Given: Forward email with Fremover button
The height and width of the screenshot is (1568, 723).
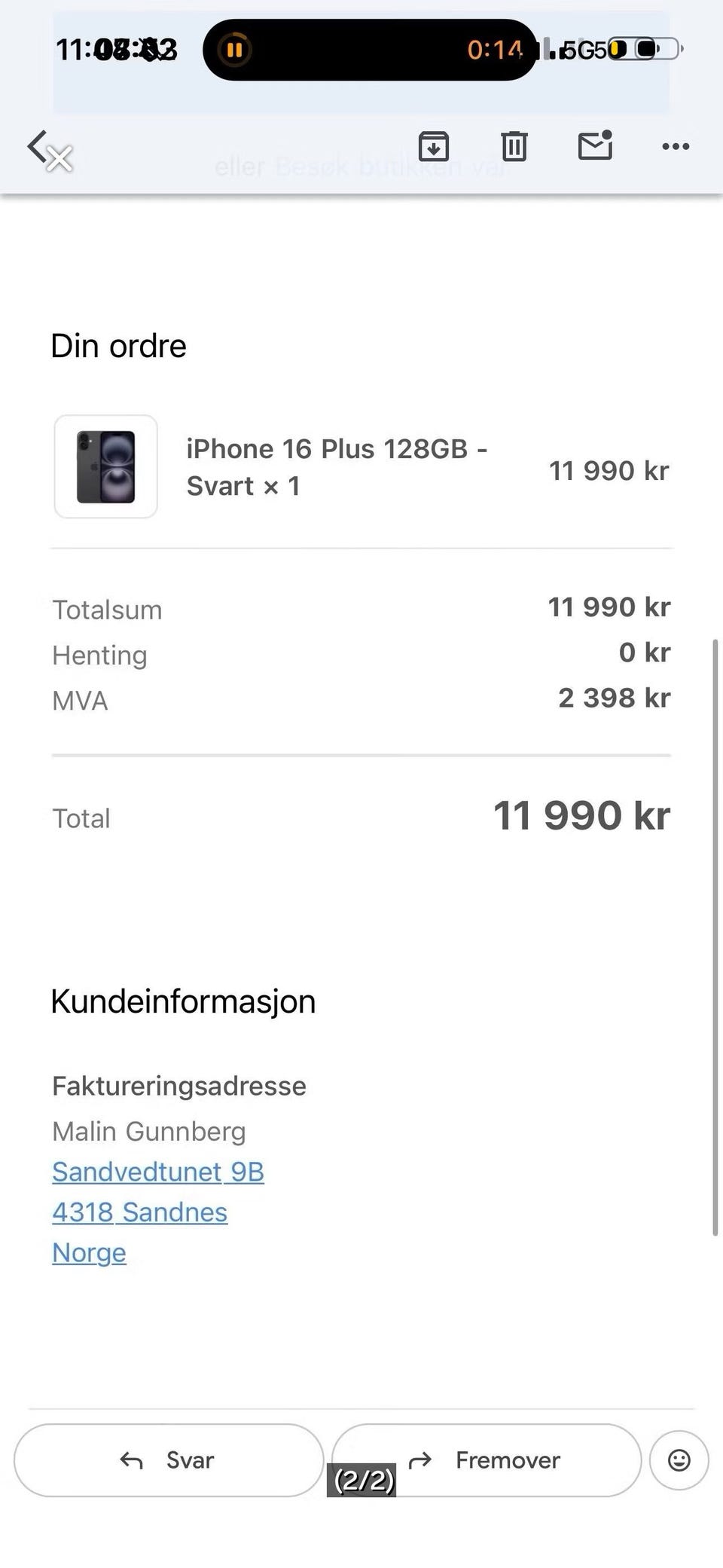Looking at the screenshot, I should pyautogui.click(x=487, y=1460).
